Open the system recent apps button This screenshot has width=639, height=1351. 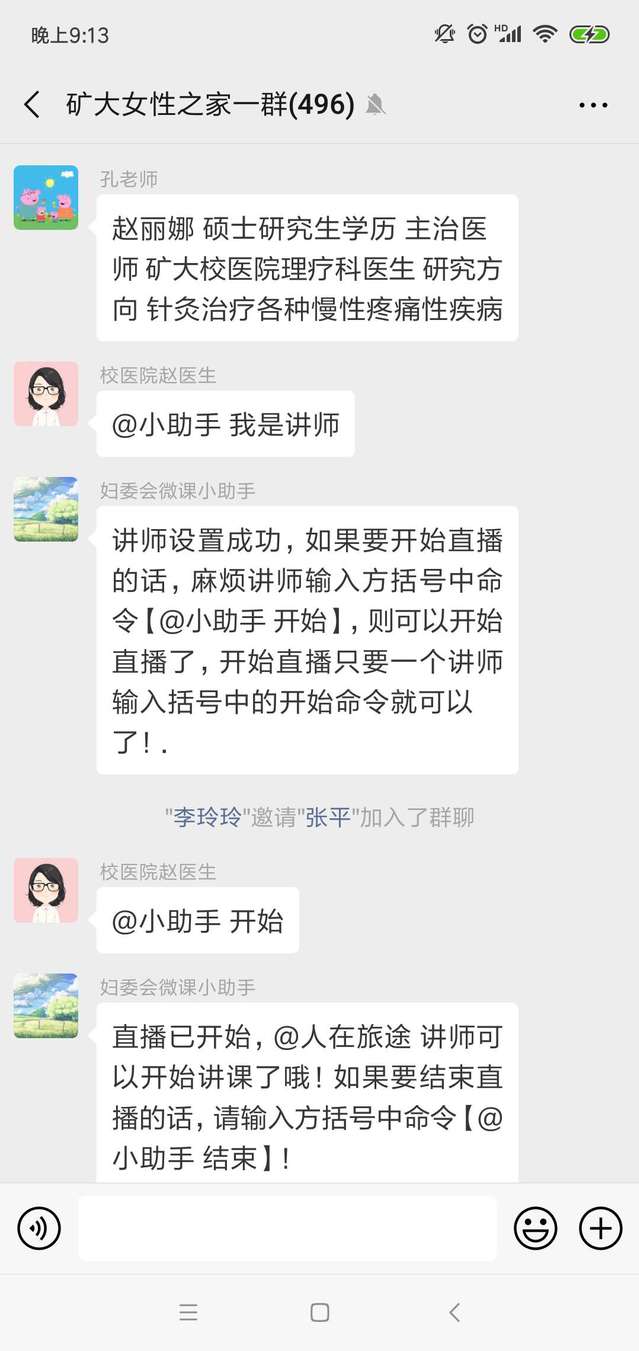click(x=188, y=1312)
